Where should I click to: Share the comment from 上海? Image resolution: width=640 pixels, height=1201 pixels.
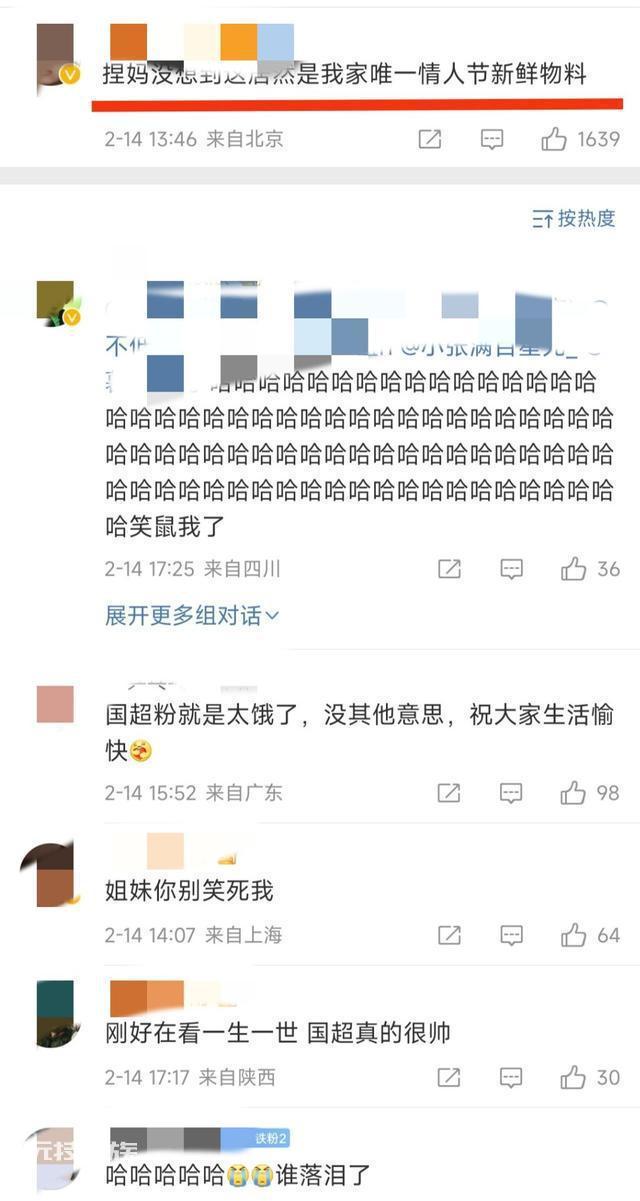449,935
